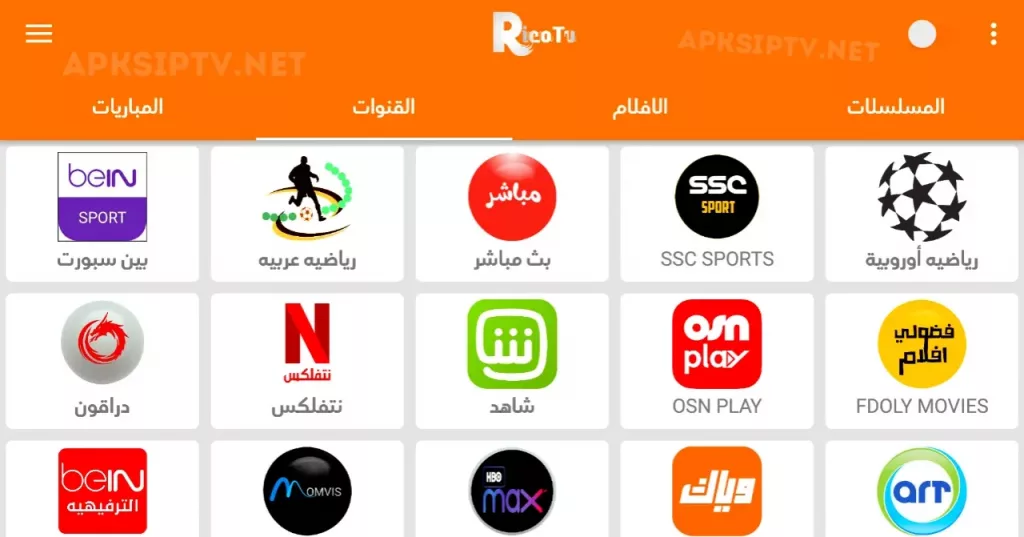This screenshot has width=1024, height=537.
Task: Open the beIN الترفيهيه tile
Action: [102, 490]
